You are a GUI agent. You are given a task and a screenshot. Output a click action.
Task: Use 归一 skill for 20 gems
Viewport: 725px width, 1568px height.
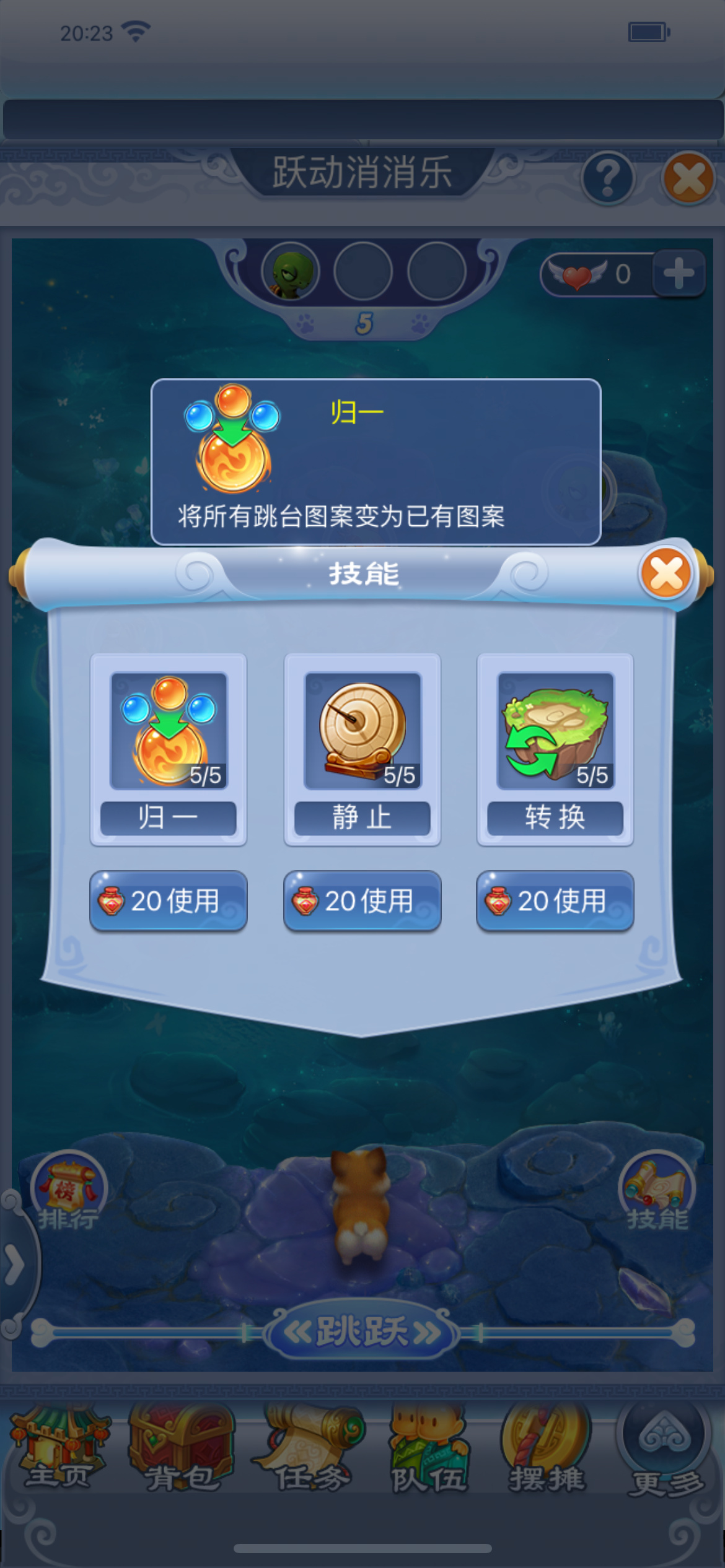[169, 900]
